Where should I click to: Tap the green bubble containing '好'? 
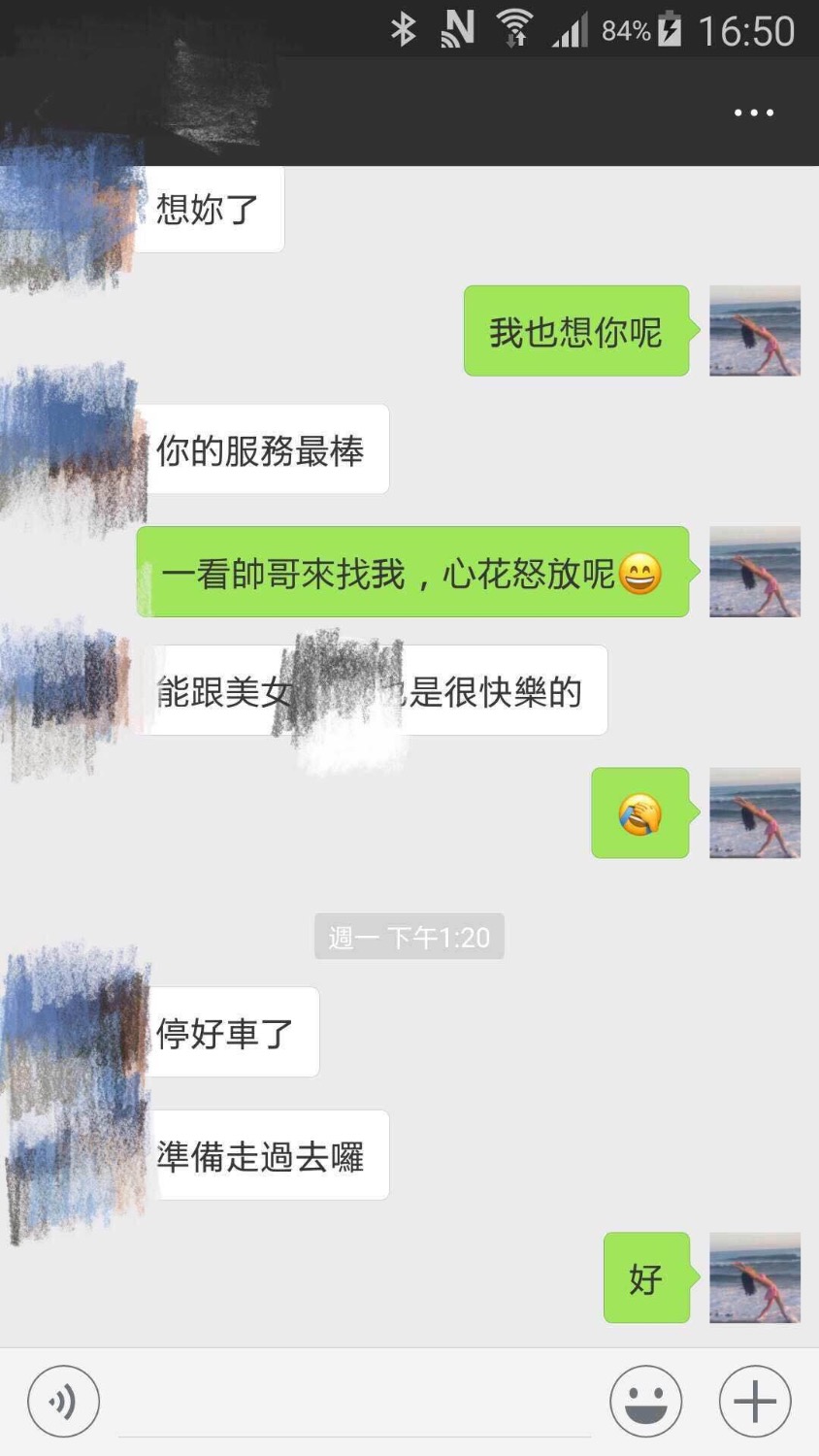click(645, 1278)
